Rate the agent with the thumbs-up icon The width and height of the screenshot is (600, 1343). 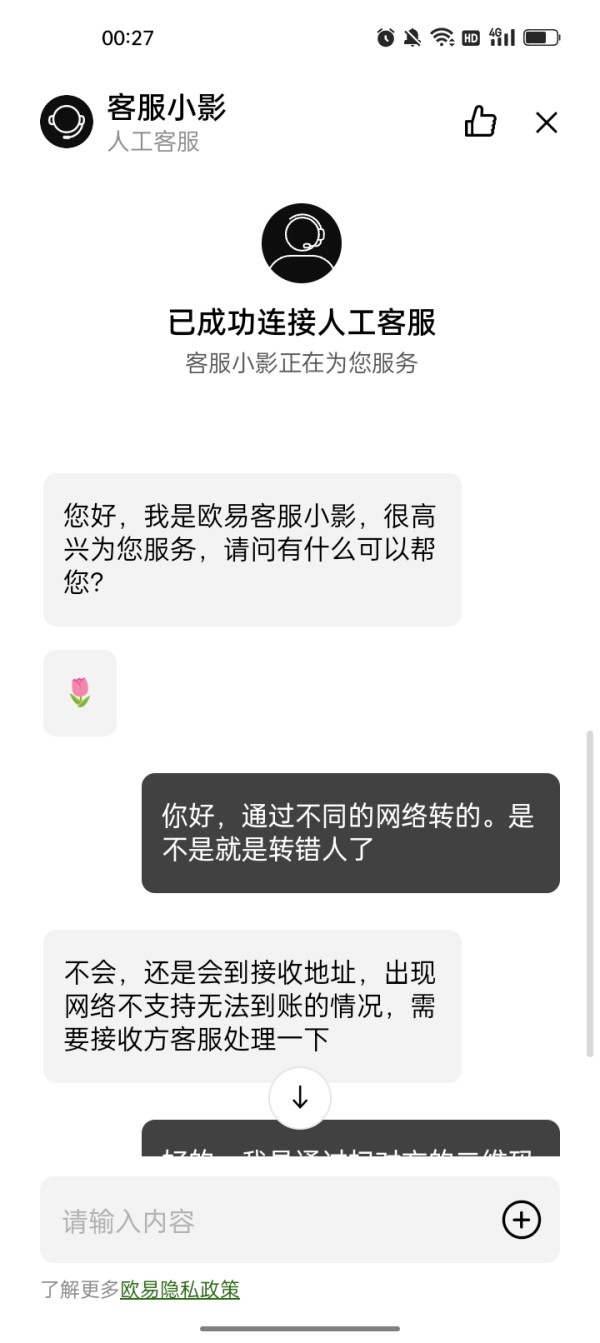pos(480,122)
